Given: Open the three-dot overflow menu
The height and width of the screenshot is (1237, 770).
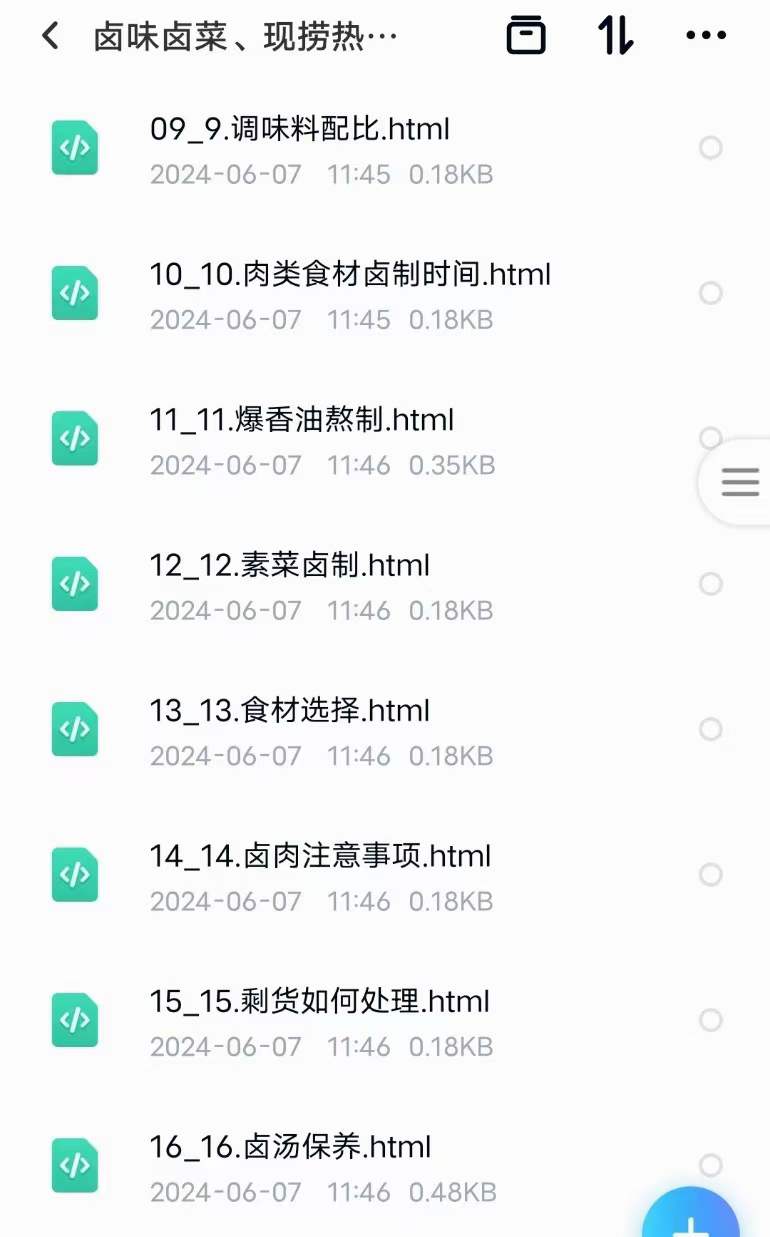Looking at the screenshot, I should click(706, 36).
